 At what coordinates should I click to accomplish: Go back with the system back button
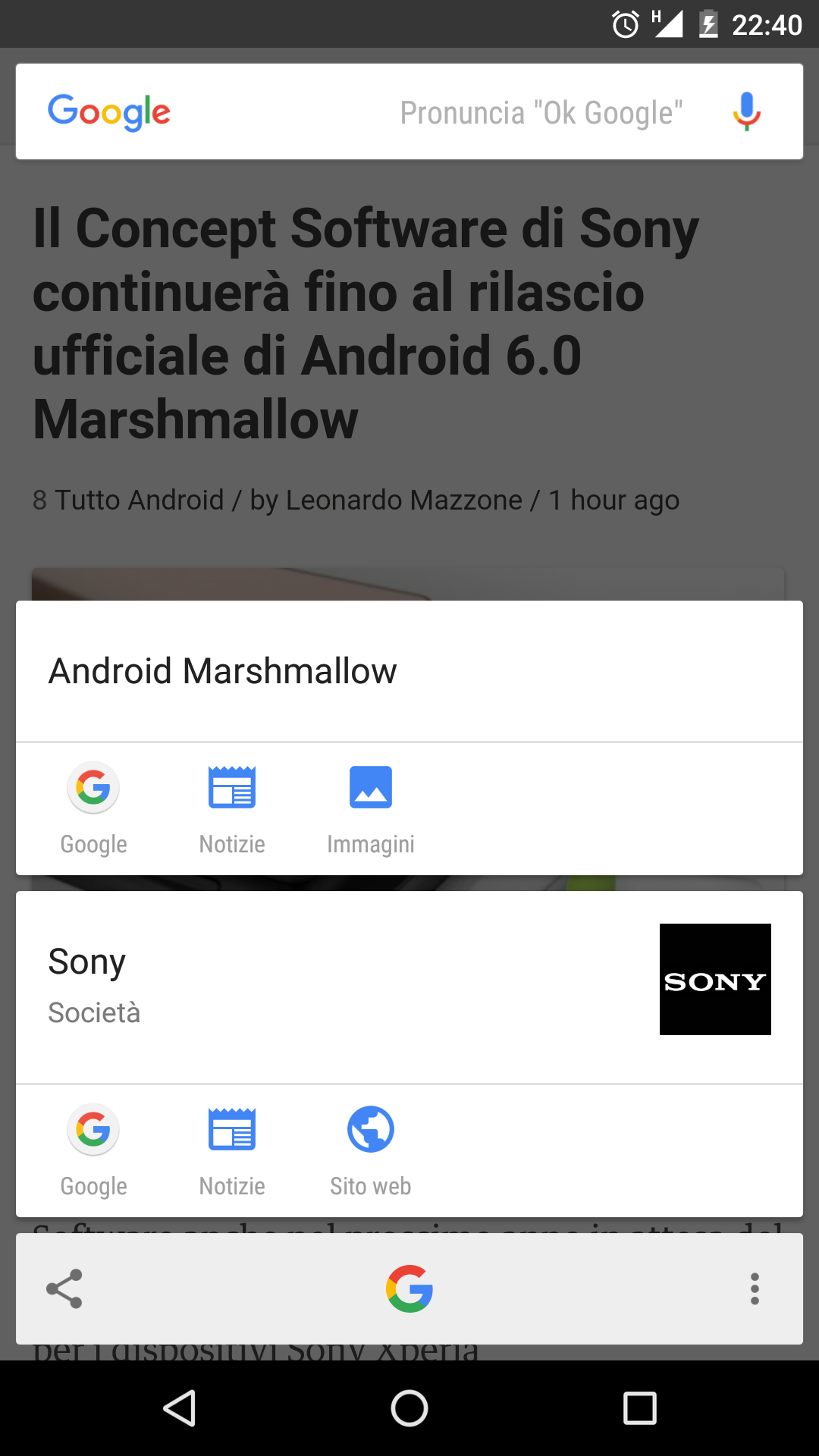pos(180,1408)
